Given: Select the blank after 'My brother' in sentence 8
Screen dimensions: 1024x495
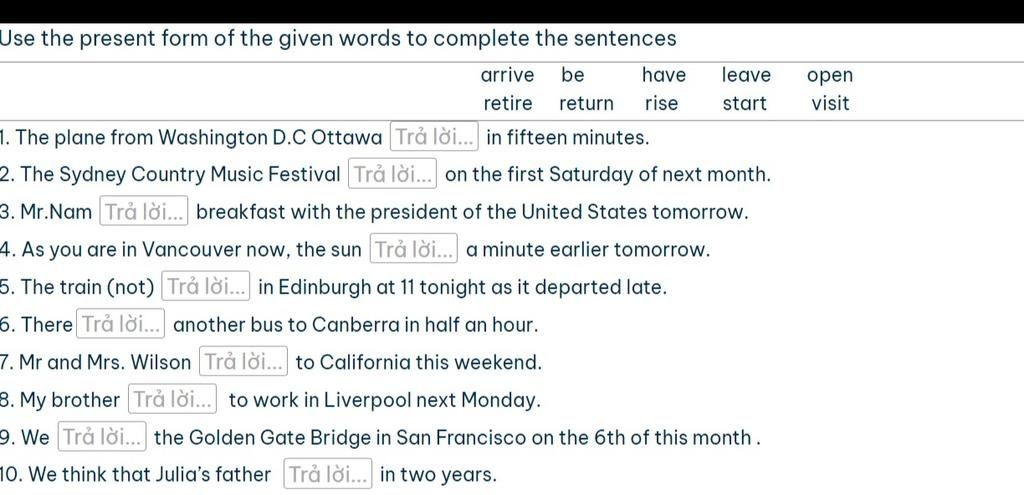Looking at the screenshot, I should point(173,400).
